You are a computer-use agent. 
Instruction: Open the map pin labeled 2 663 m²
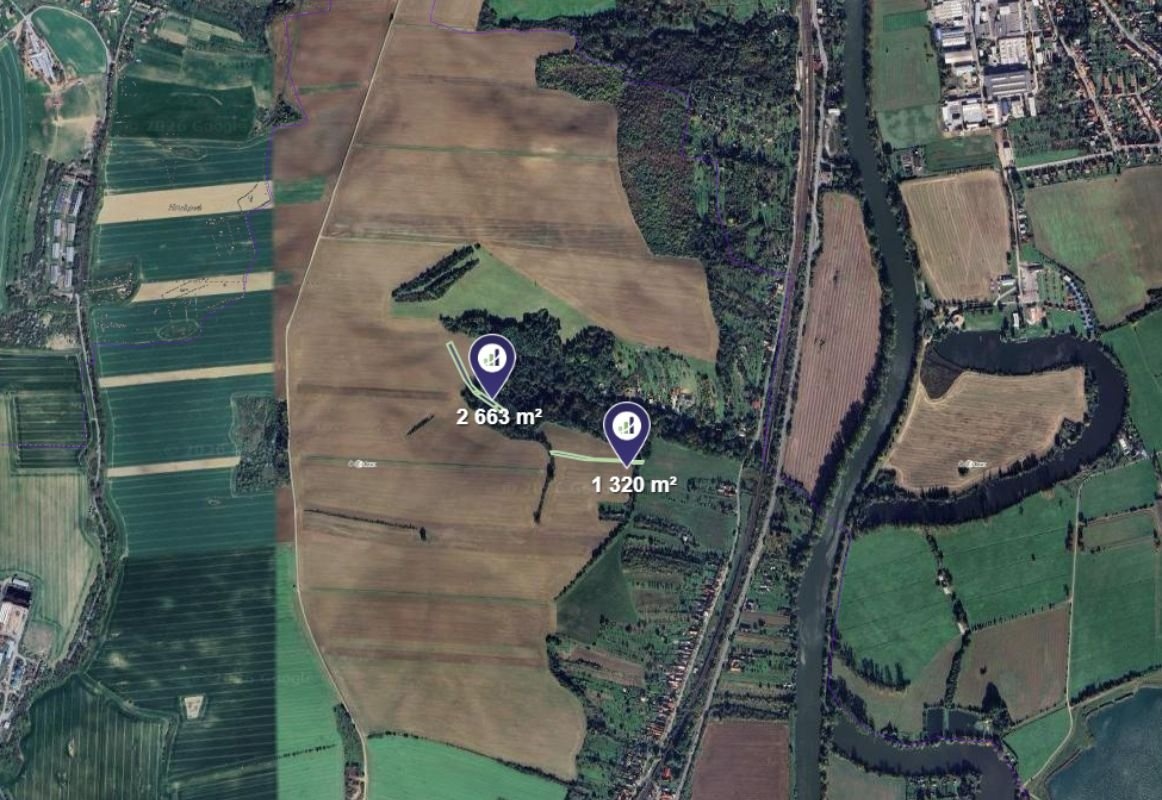pos(492,359)
